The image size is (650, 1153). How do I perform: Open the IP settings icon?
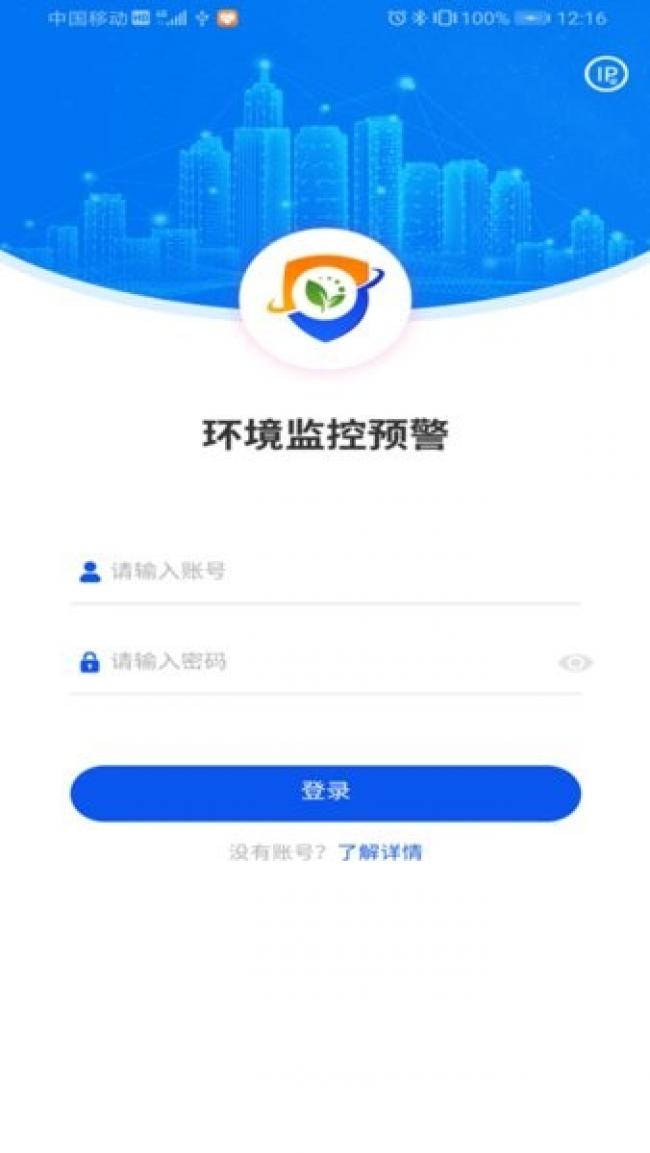606,74
